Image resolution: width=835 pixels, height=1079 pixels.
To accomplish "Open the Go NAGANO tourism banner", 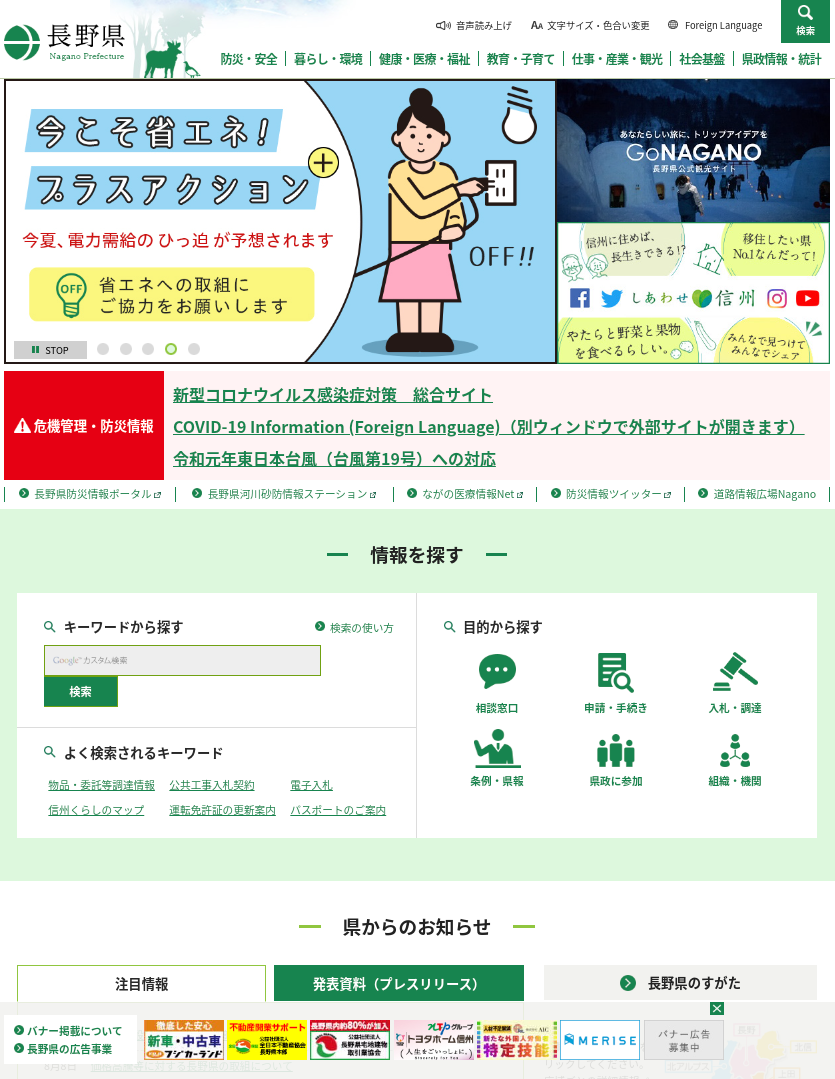I will [693, 150].
